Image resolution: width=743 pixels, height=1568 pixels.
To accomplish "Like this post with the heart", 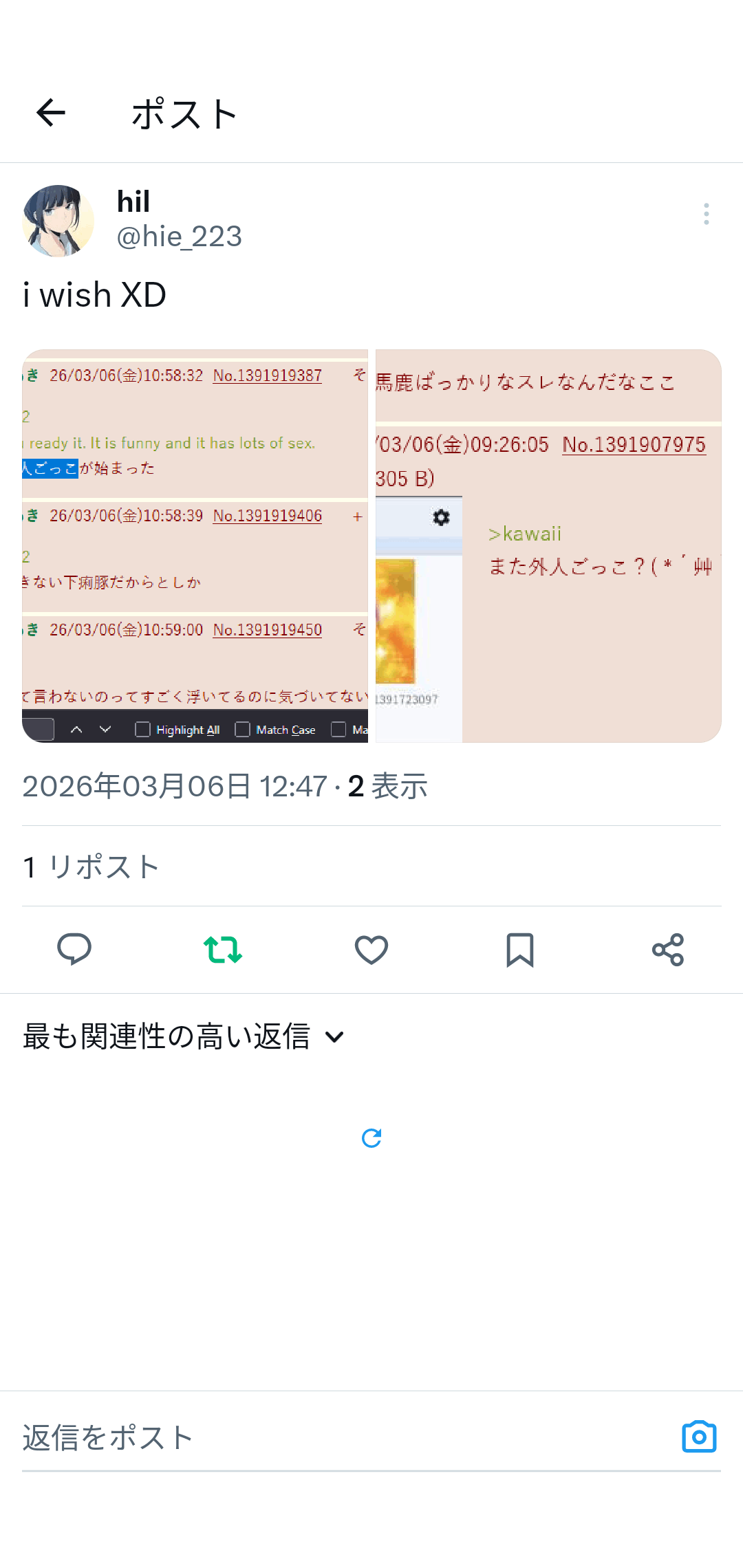I will (x=371, y=950).
